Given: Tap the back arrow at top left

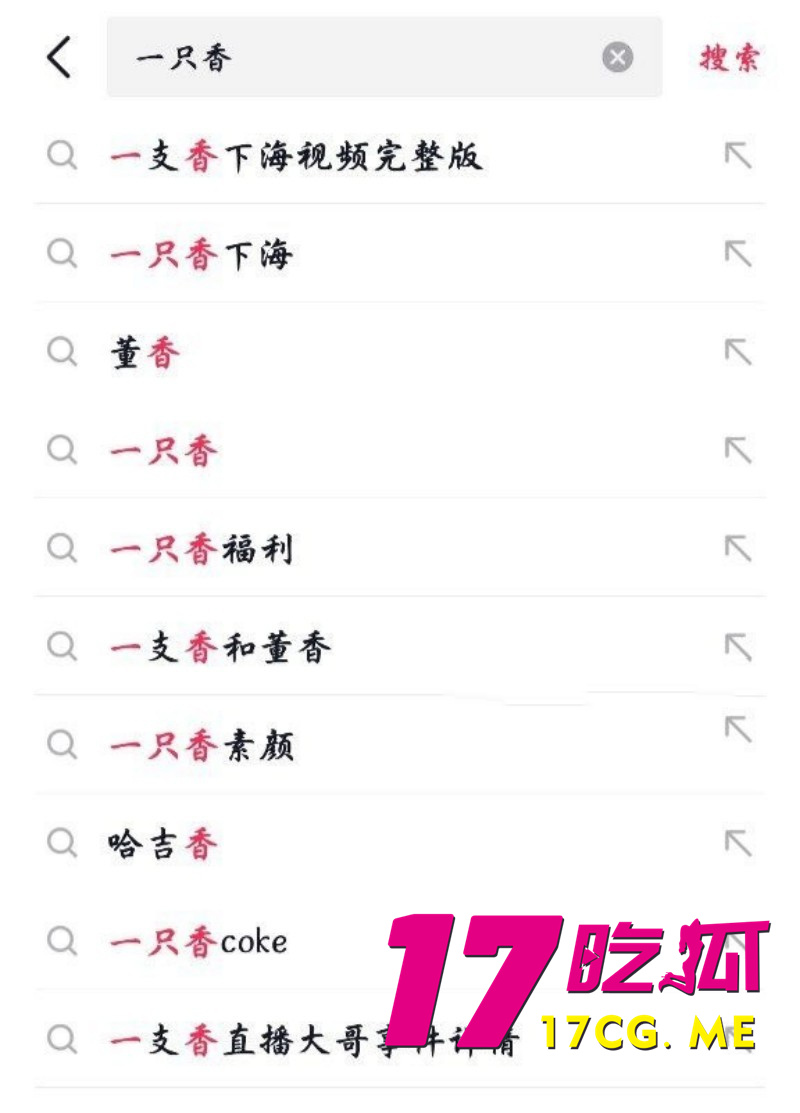Looking at the screenshot, I should (x=58, y=57).
